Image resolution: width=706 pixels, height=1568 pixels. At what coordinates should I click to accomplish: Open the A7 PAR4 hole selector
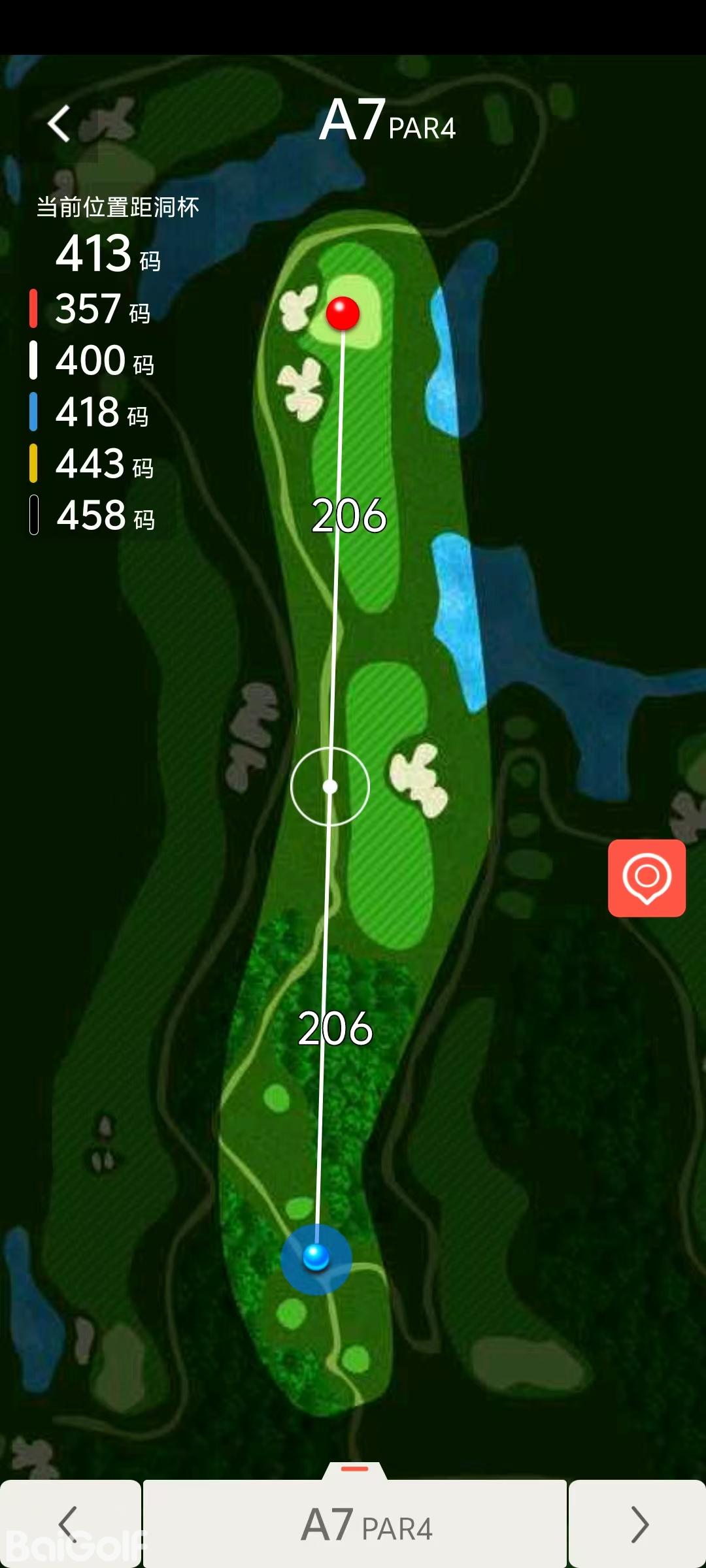355,1524
